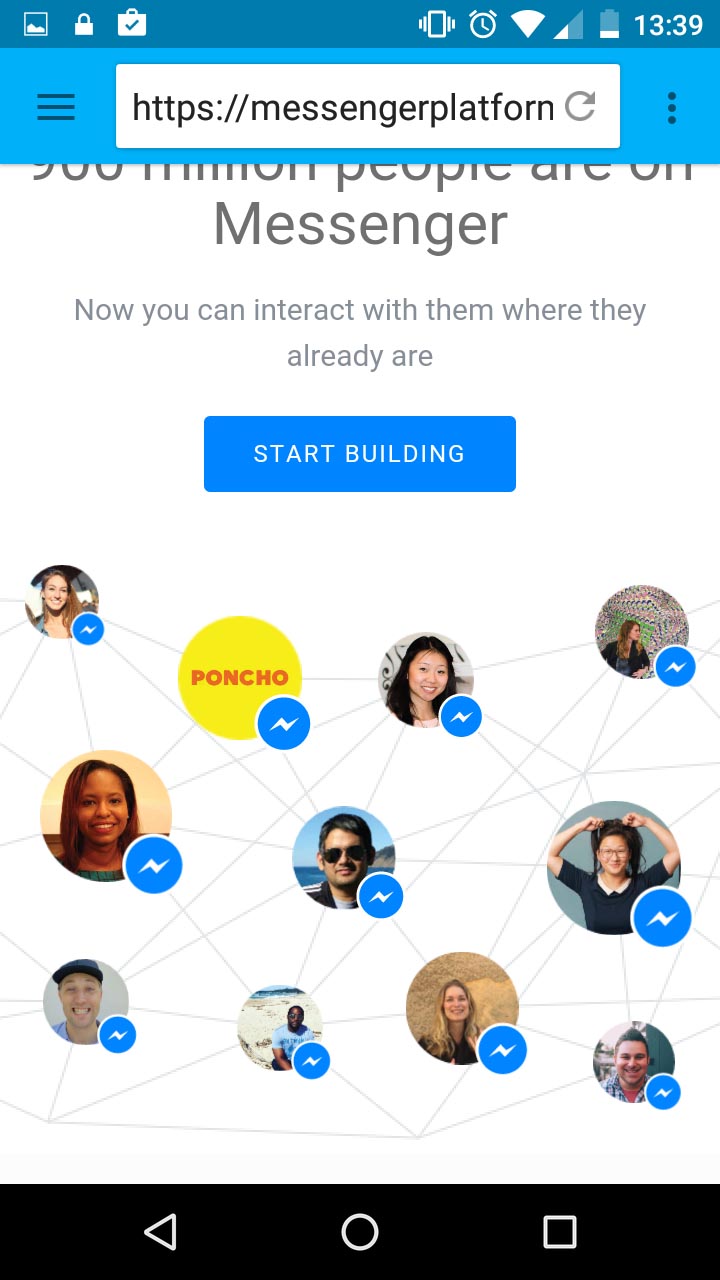Go back using system back button
This screenshot has width=720, height=1280.
point(160,1232)
